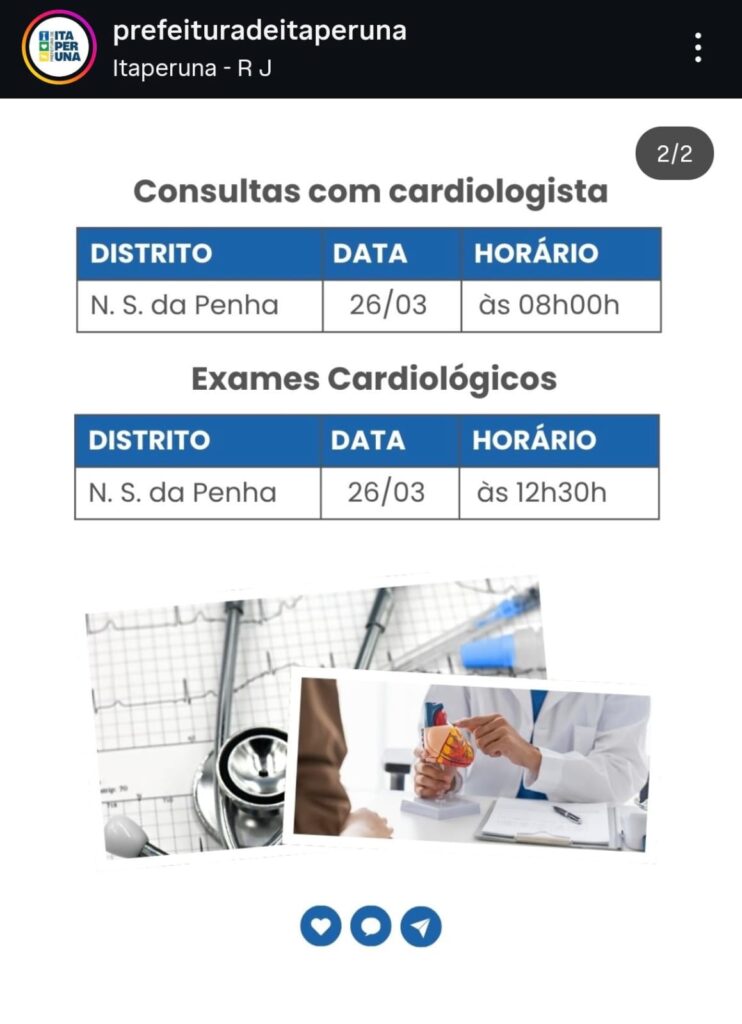Select the 2/2 carousel page indicator
The image size is (742, 1024).
672,151
